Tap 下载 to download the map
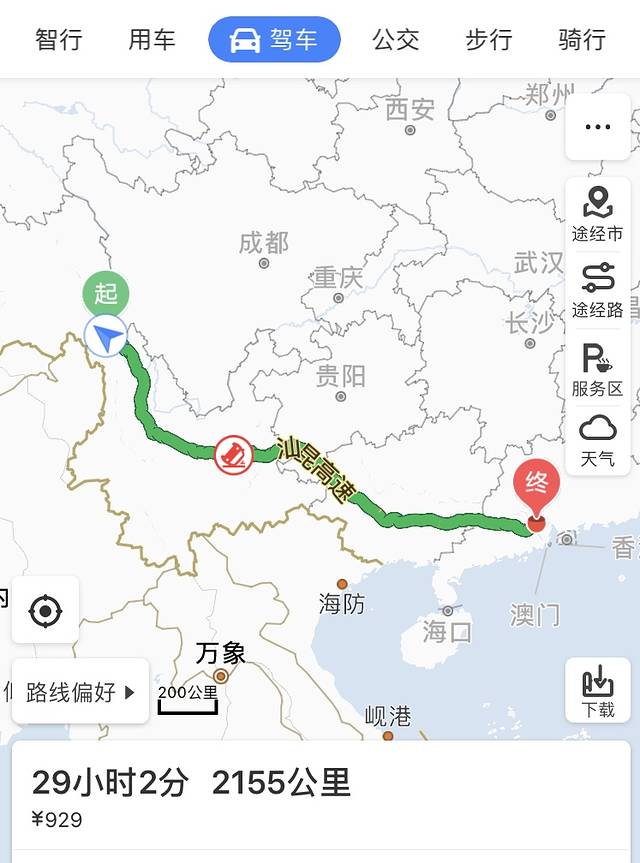The width and height of the screenshot is (640, 863). pos(597,691)
